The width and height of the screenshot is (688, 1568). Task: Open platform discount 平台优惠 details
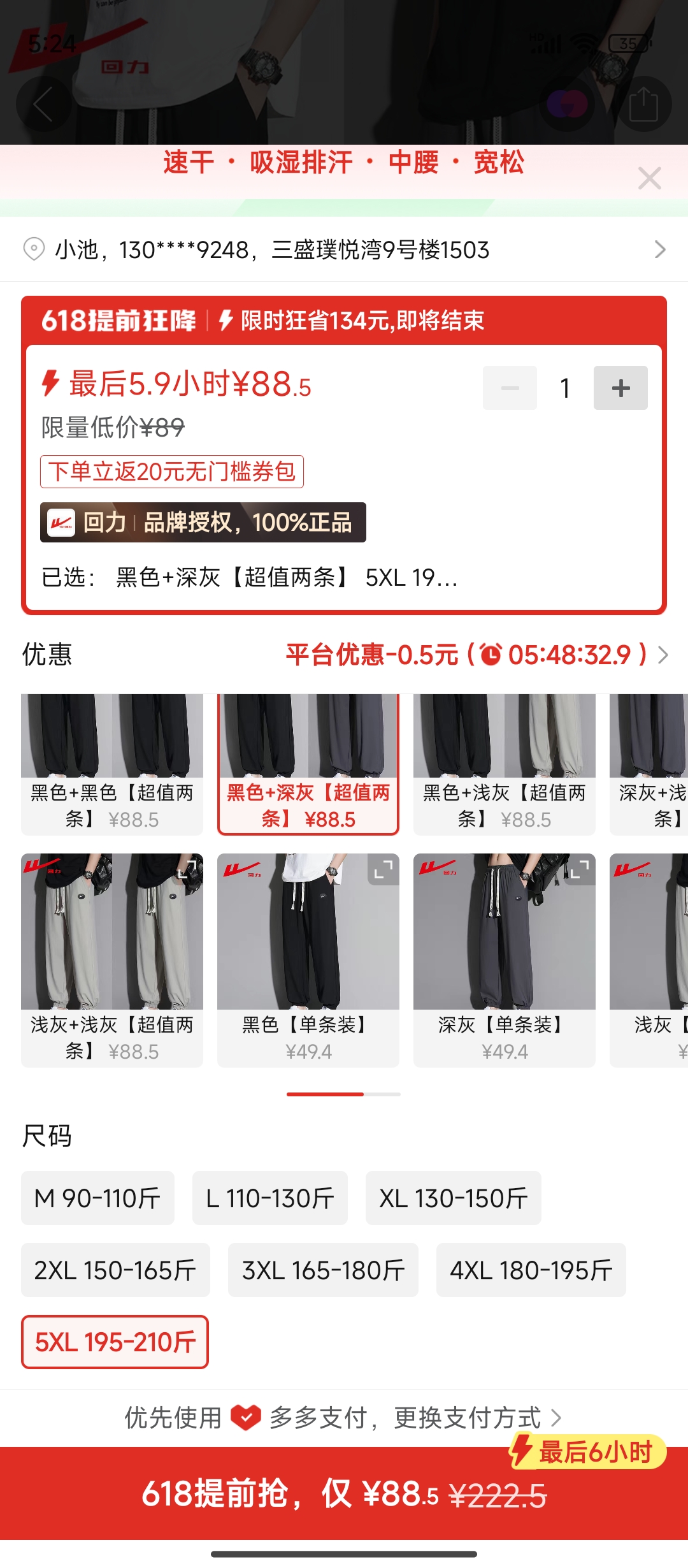point(475,655)
